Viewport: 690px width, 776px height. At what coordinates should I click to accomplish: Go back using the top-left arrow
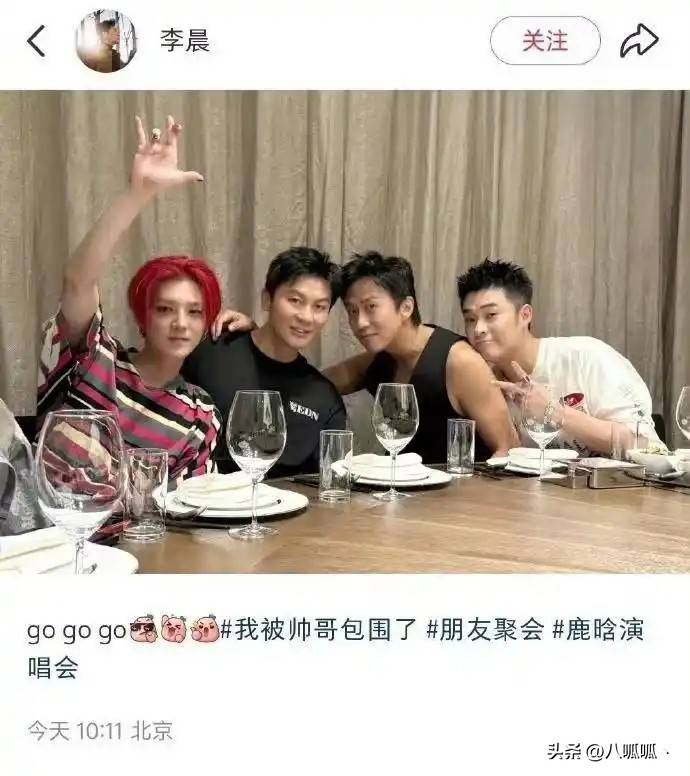(x=36, y=41)
